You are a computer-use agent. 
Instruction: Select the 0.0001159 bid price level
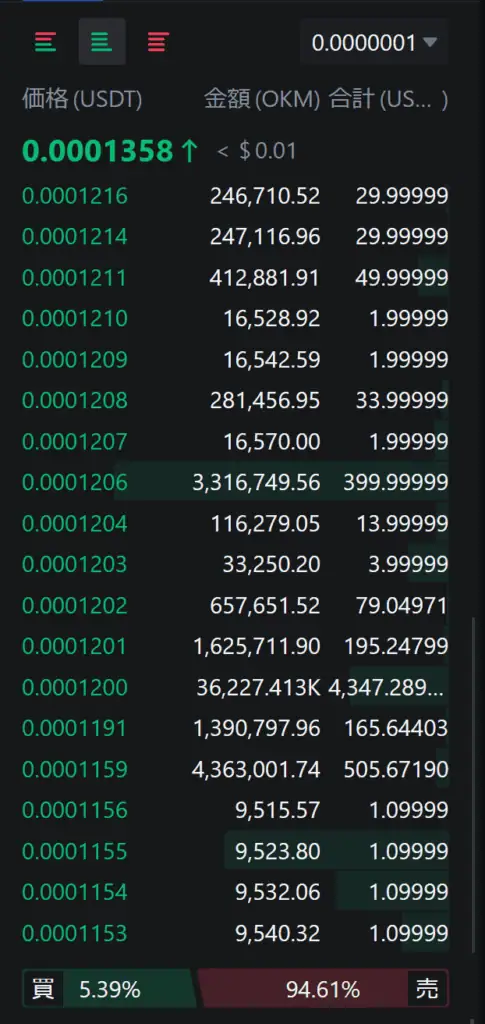(235, 769)
